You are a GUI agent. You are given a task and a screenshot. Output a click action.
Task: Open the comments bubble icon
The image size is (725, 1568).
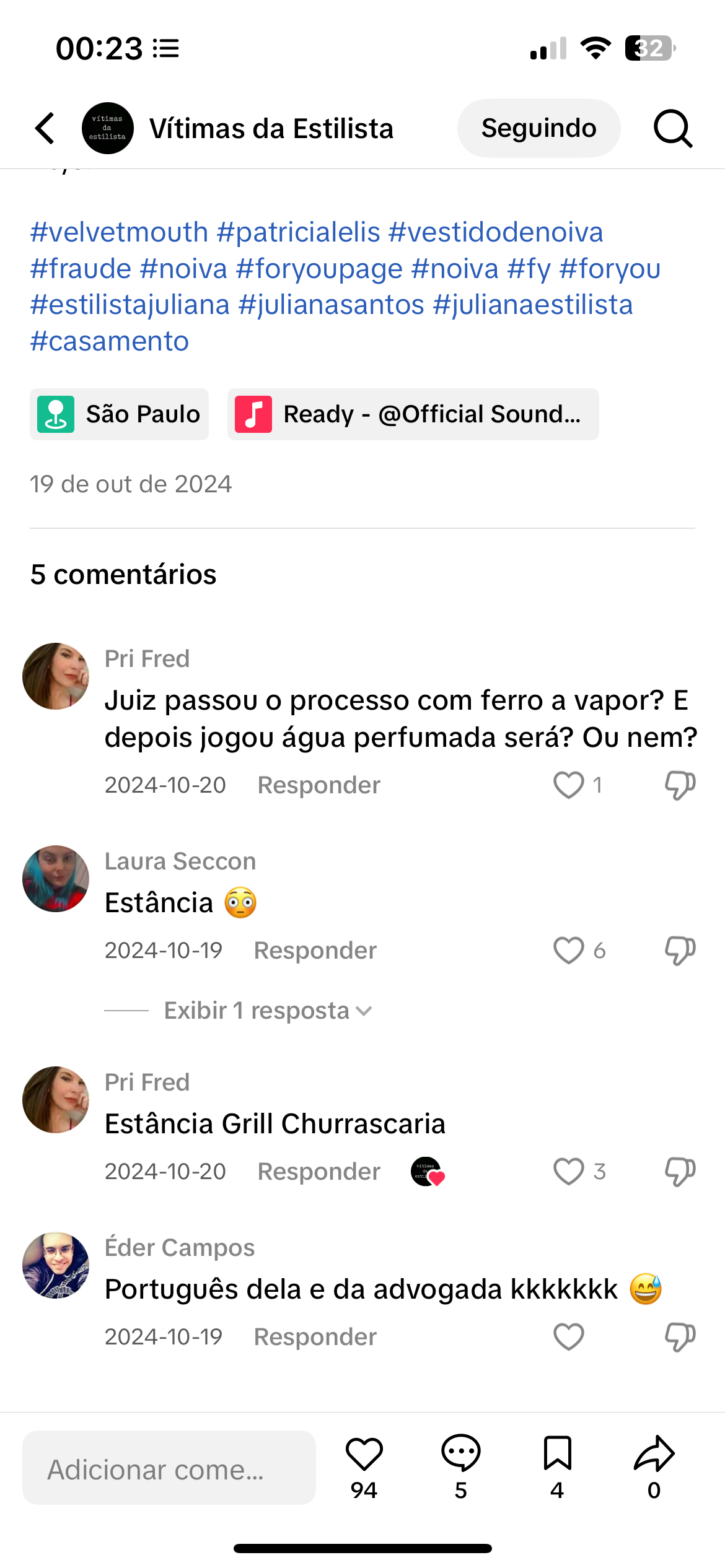point(460,1454)
